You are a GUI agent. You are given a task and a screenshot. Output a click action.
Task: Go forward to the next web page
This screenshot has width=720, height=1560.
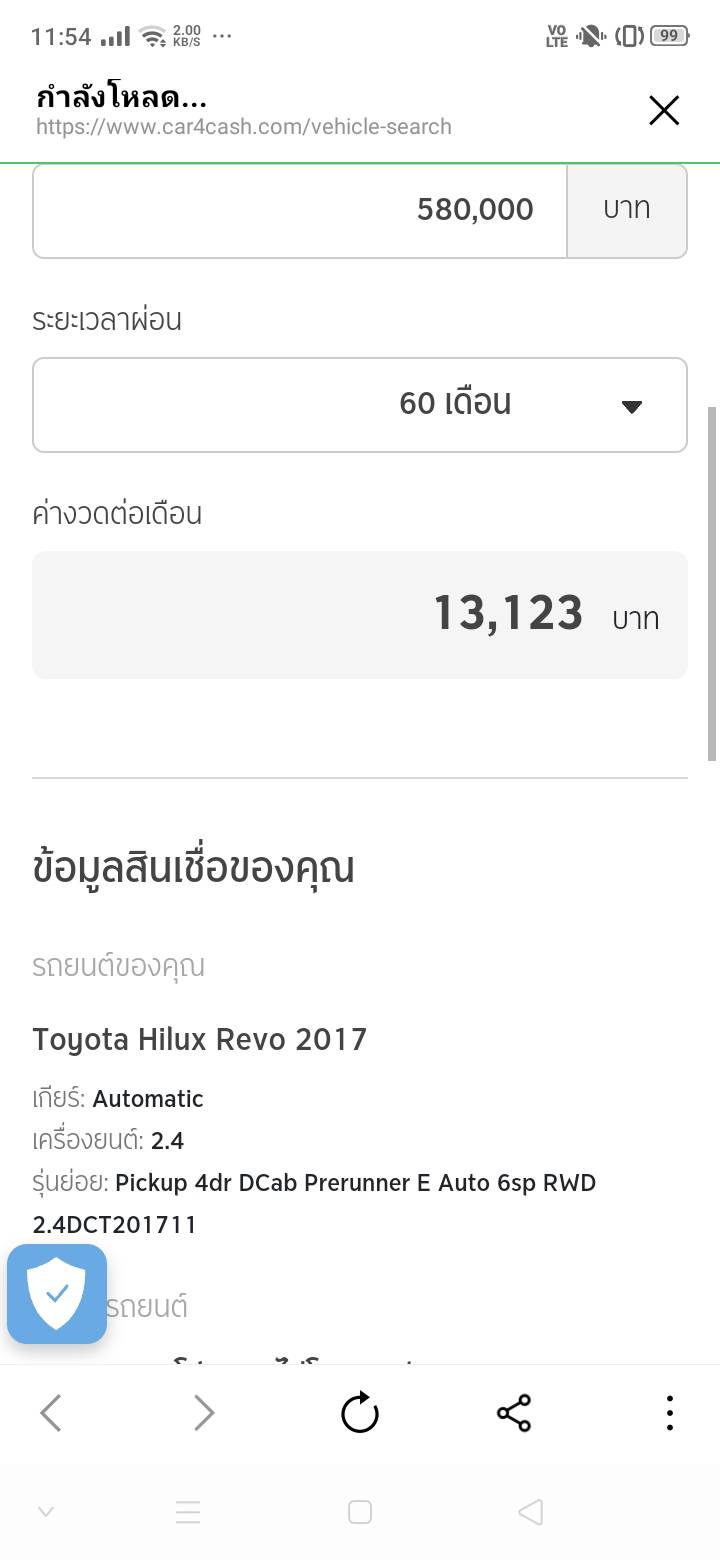[x=204, y=1413]
